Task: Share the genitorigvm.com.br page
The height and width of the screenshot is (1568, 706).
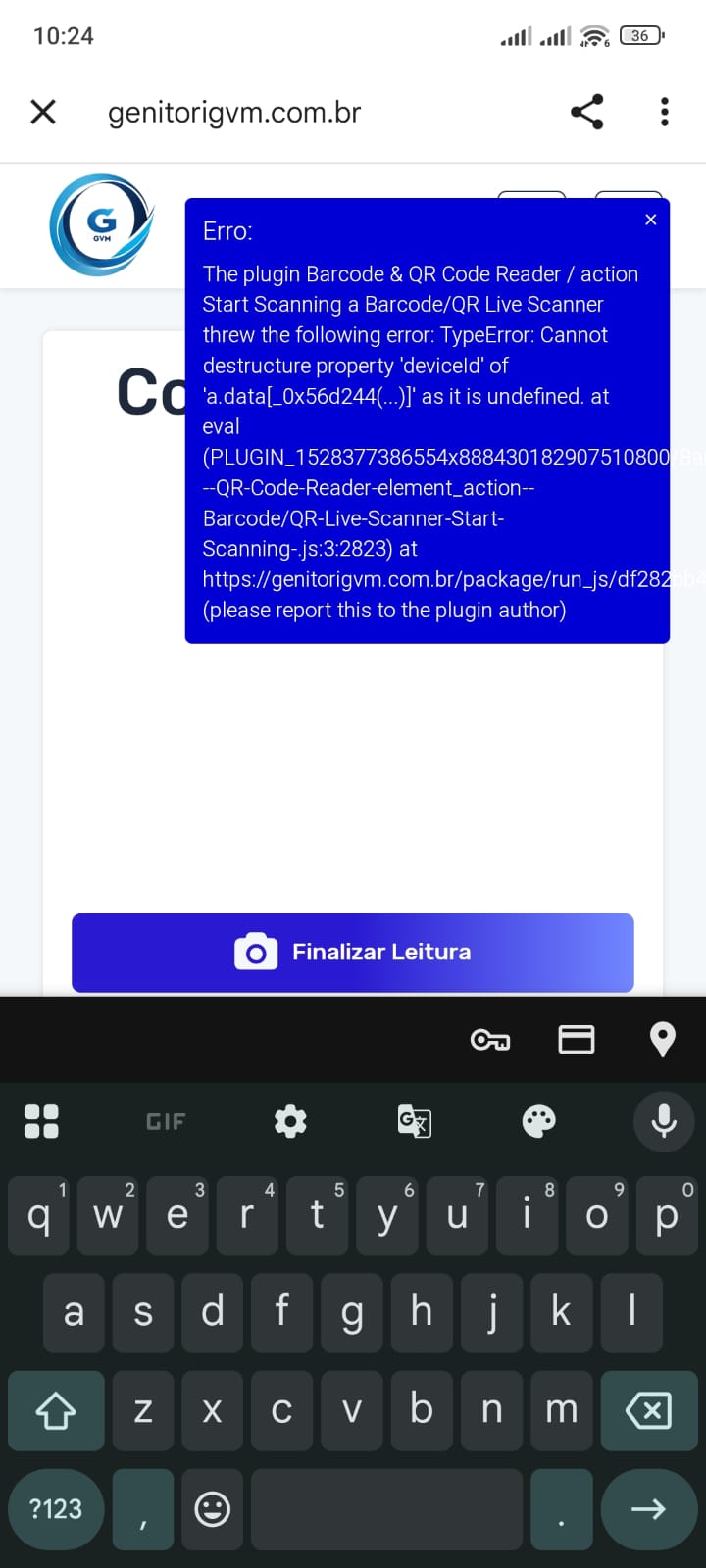Action: click(x=587, y=112)
